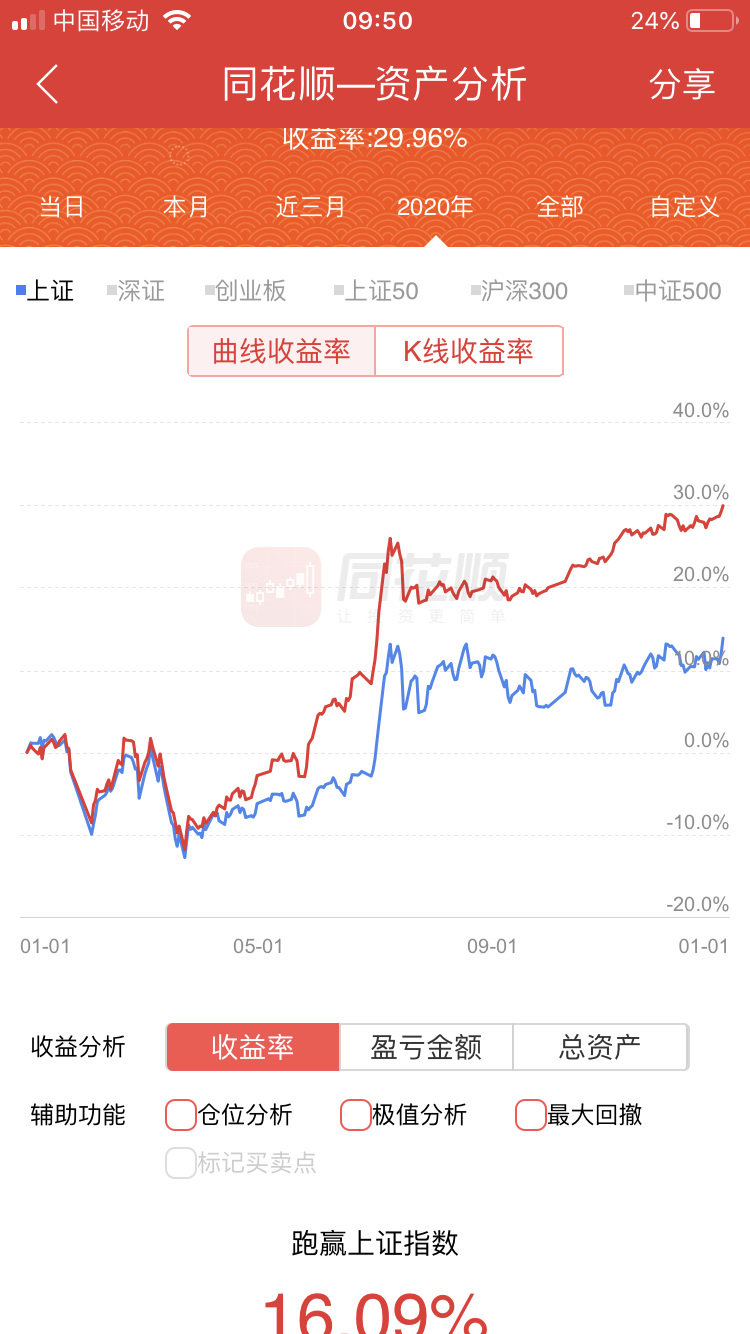The image size is (750, 1334).
Task: Choose the 上证50 benchmark
Action: [x=377, y=291]
